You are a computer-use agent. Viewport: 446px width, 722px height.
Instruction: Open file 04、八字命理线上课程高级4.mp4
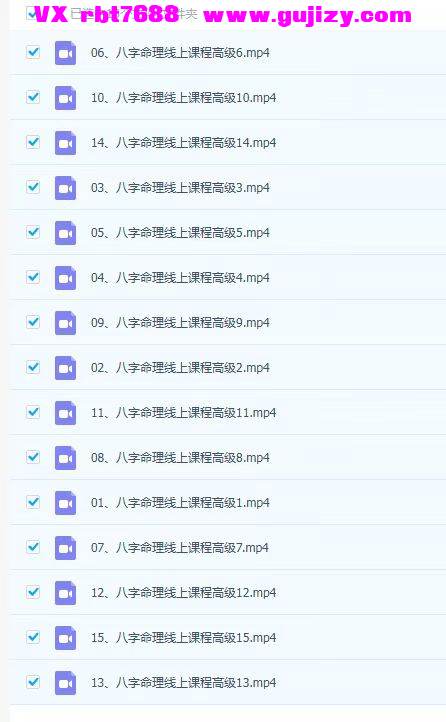coord(180,278)
